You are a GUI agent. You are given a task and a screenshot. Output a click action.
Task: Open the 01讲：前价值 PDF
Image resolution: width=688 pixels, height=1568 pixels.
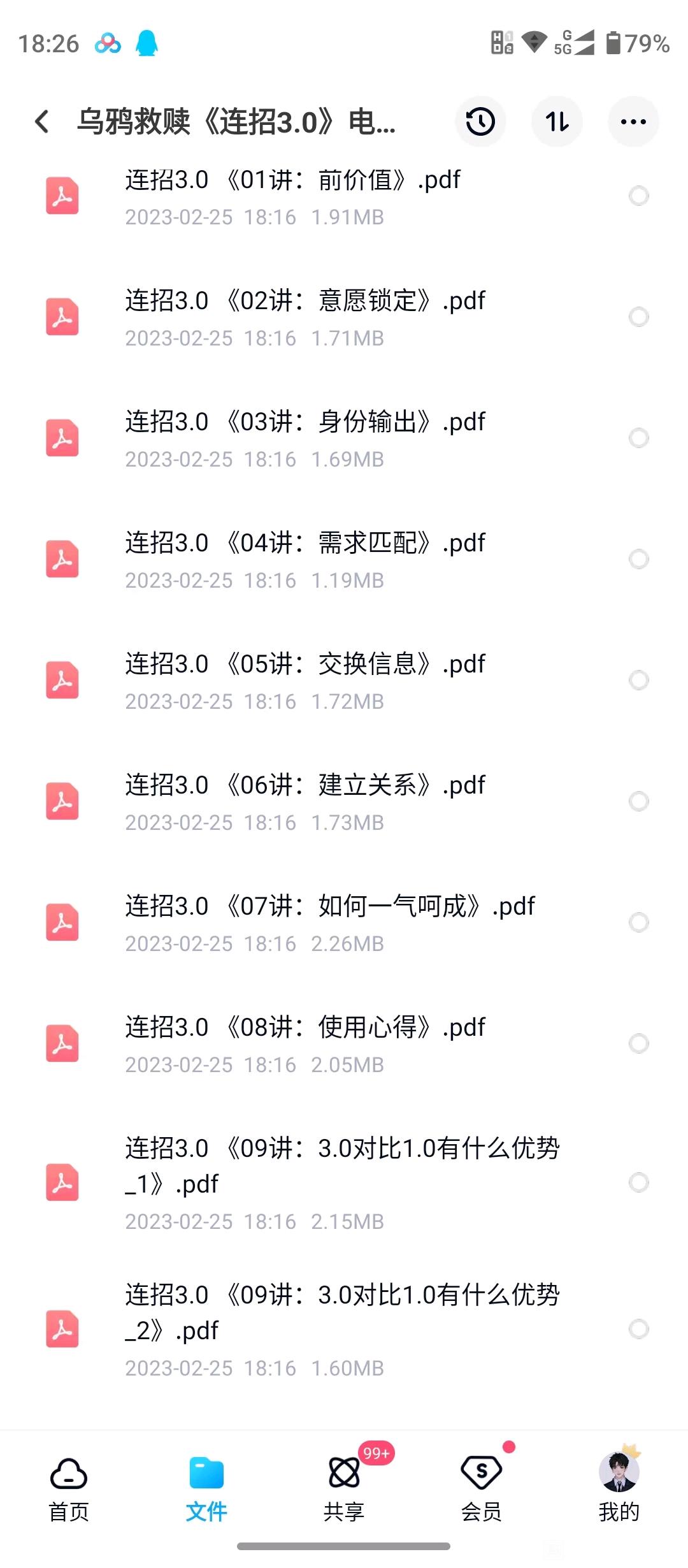point(293,196)
